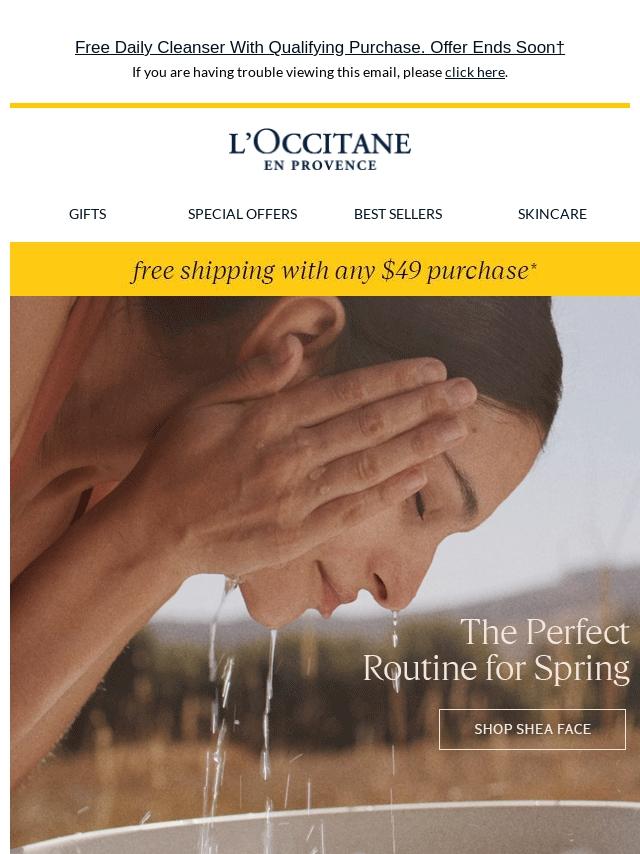Tap the free shipping banner

[325, 270]
